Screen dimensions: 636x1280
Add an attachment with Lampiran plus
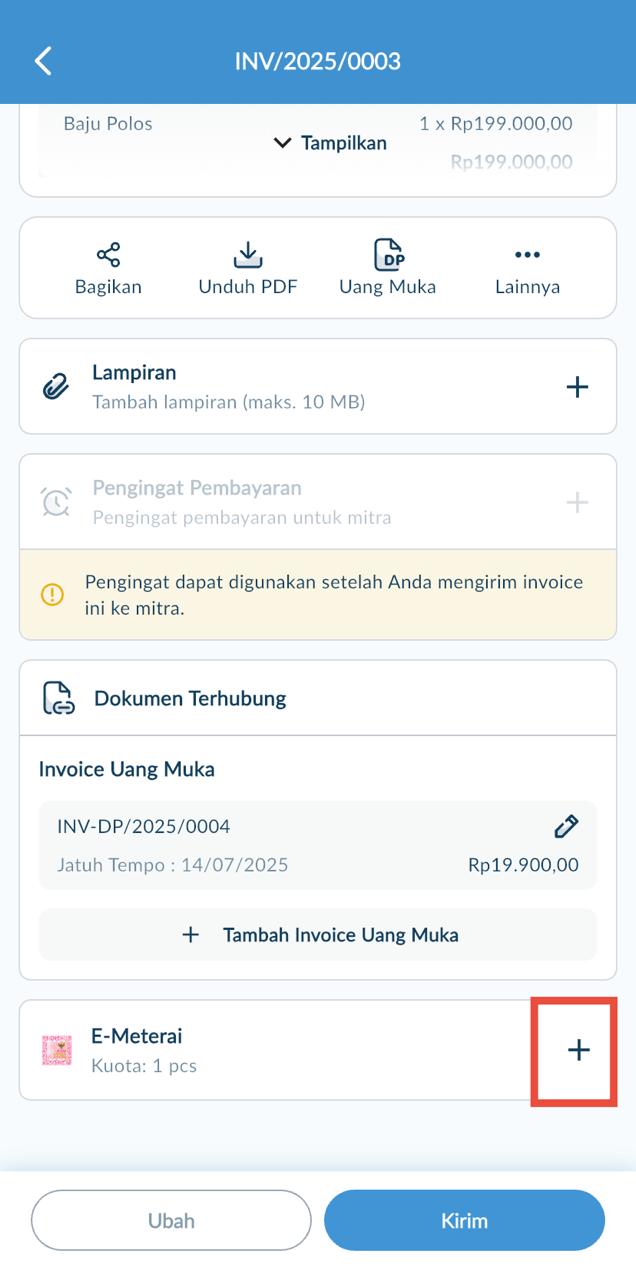pos(577,387)
